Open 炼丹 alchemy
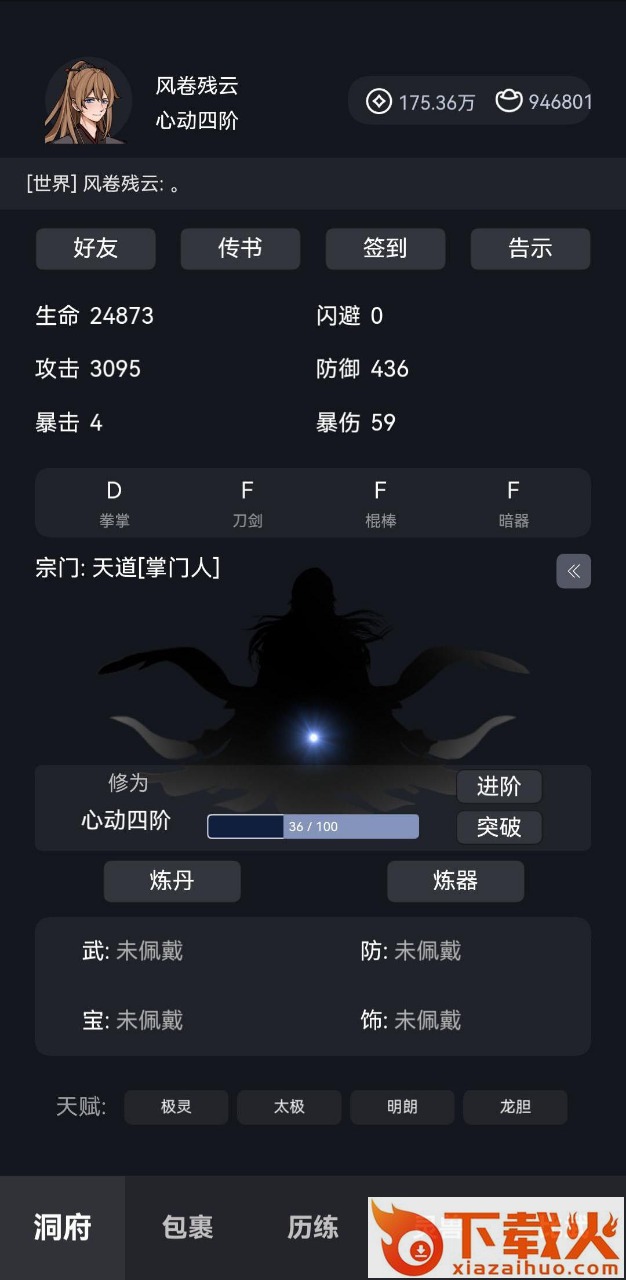Screen dimensions: 626x1280 [172, 881]
